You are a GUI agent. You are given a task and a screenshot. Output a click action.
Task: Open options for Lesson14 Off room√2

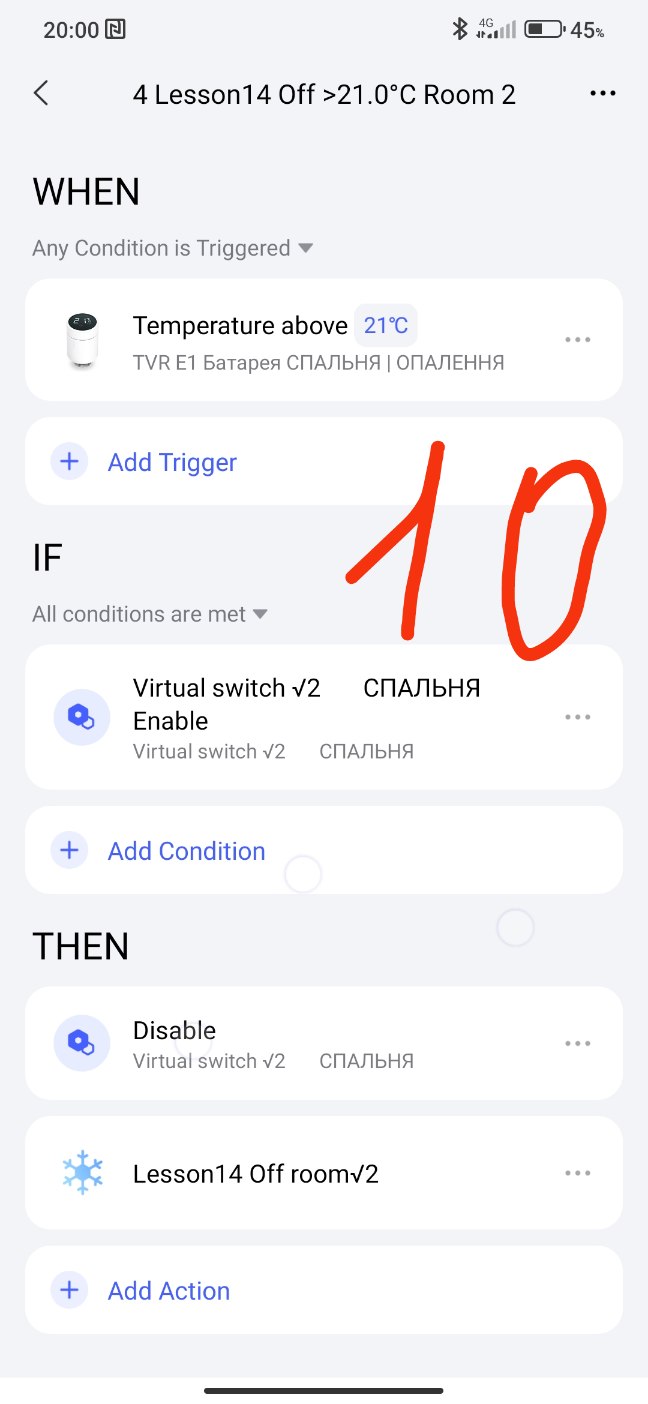(x=578, y=1173)
